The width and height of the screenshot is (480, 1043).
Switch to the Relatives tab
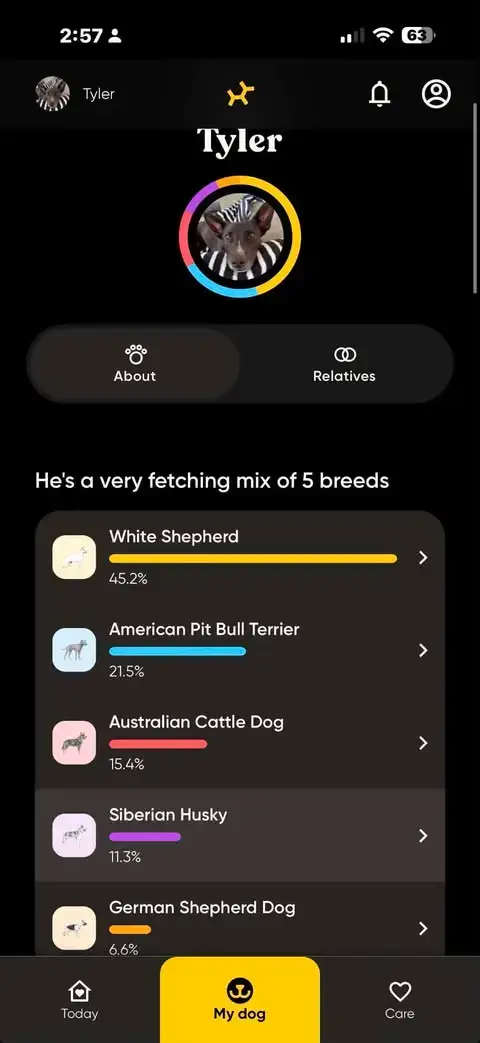tap(344, 364)
